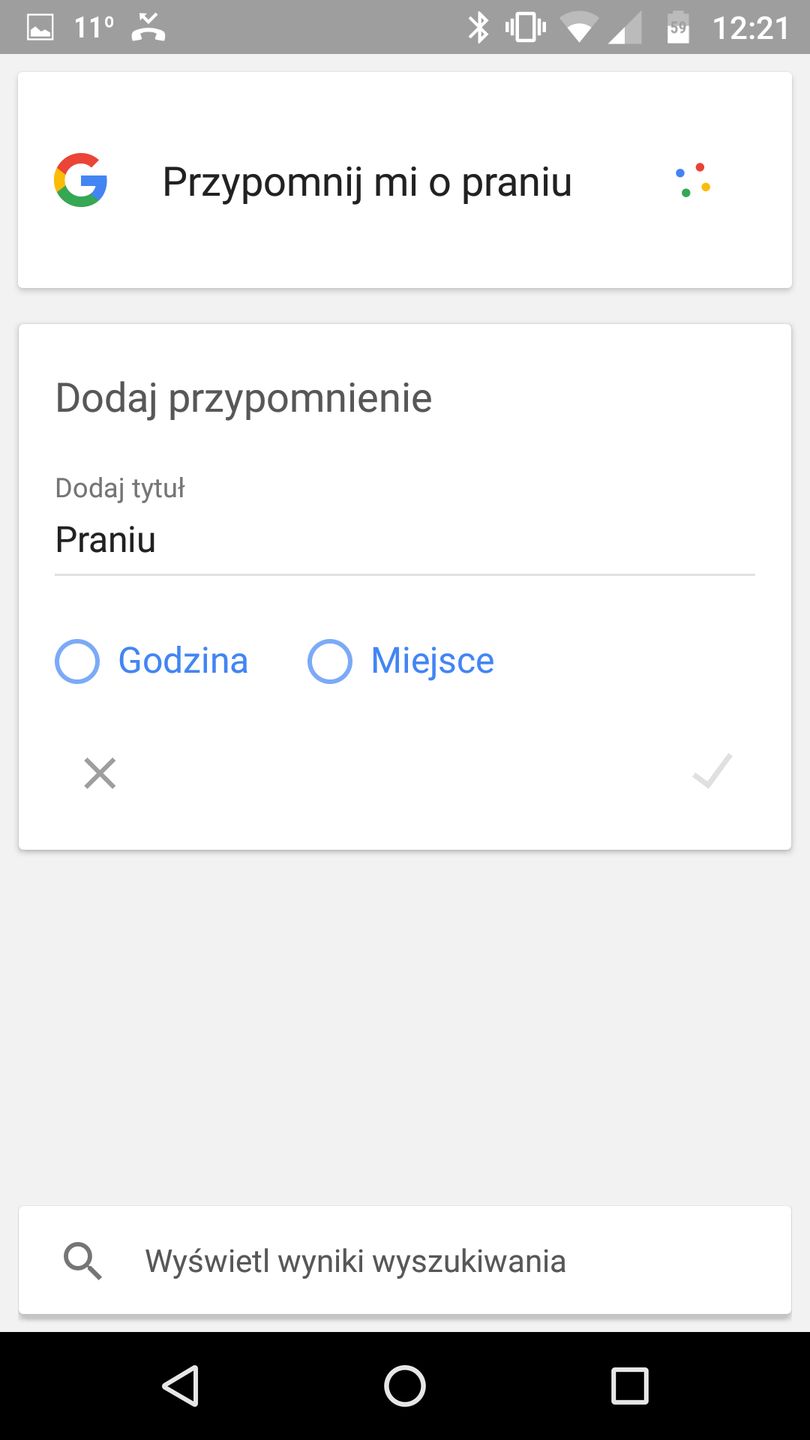810x1440 pixels.
Task: Cancel the reminder with the X icon
Action: tap(99, 773)
